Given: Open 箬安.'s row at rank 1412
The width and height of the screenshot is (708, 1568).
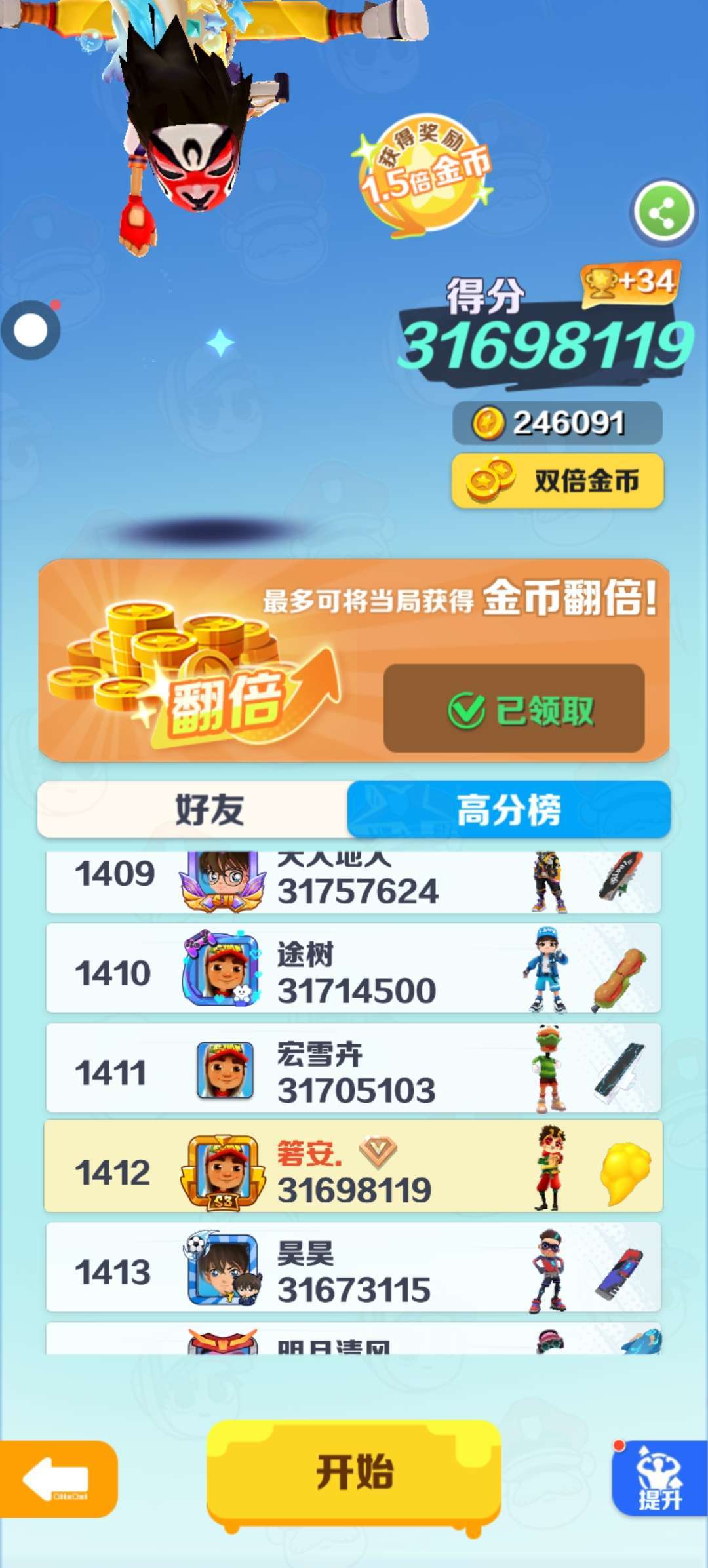Looking at the screenshot, I should click(353, 1167).
